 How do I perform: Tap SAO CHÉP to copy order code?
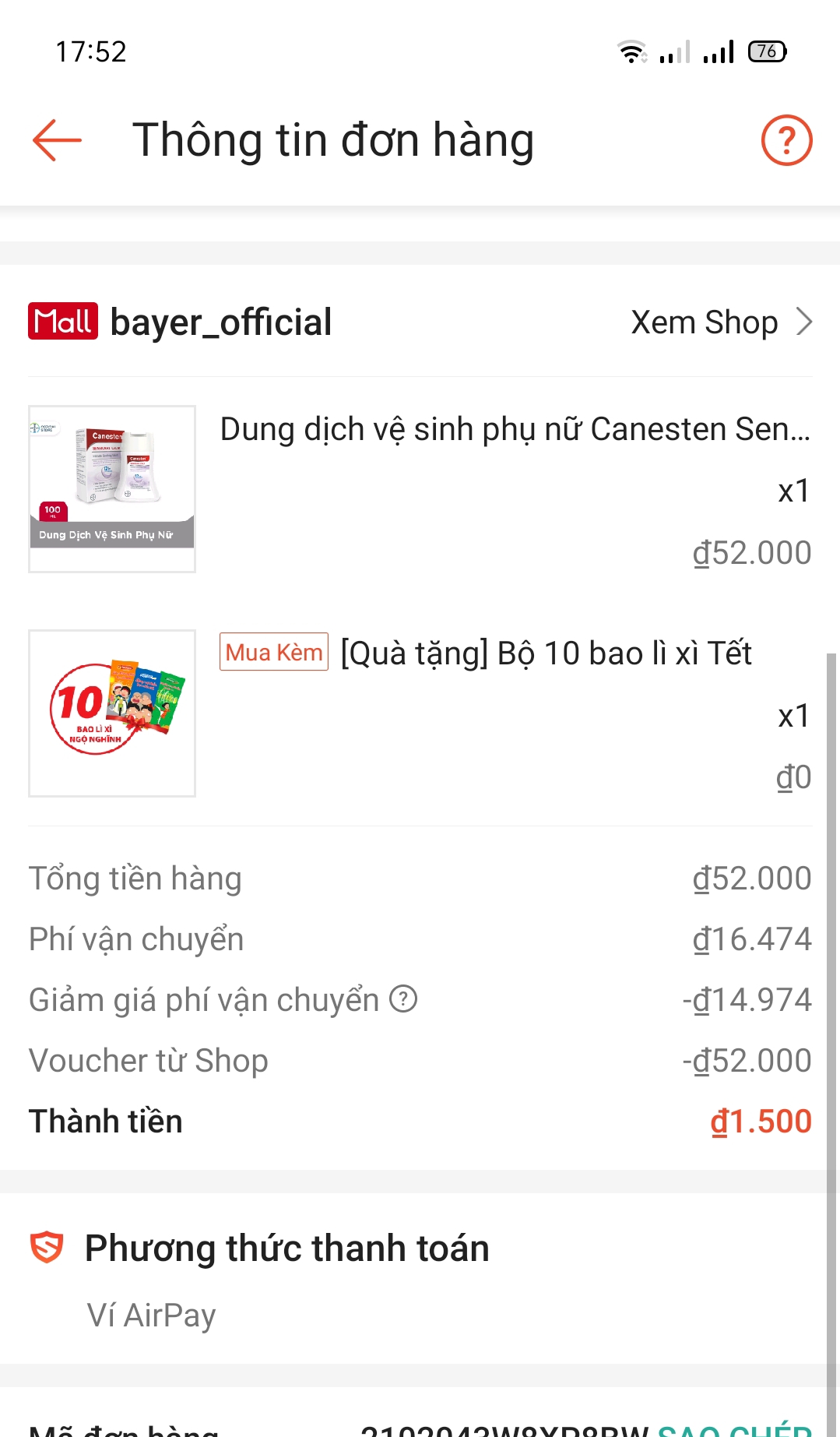[x=735, y=1429]
